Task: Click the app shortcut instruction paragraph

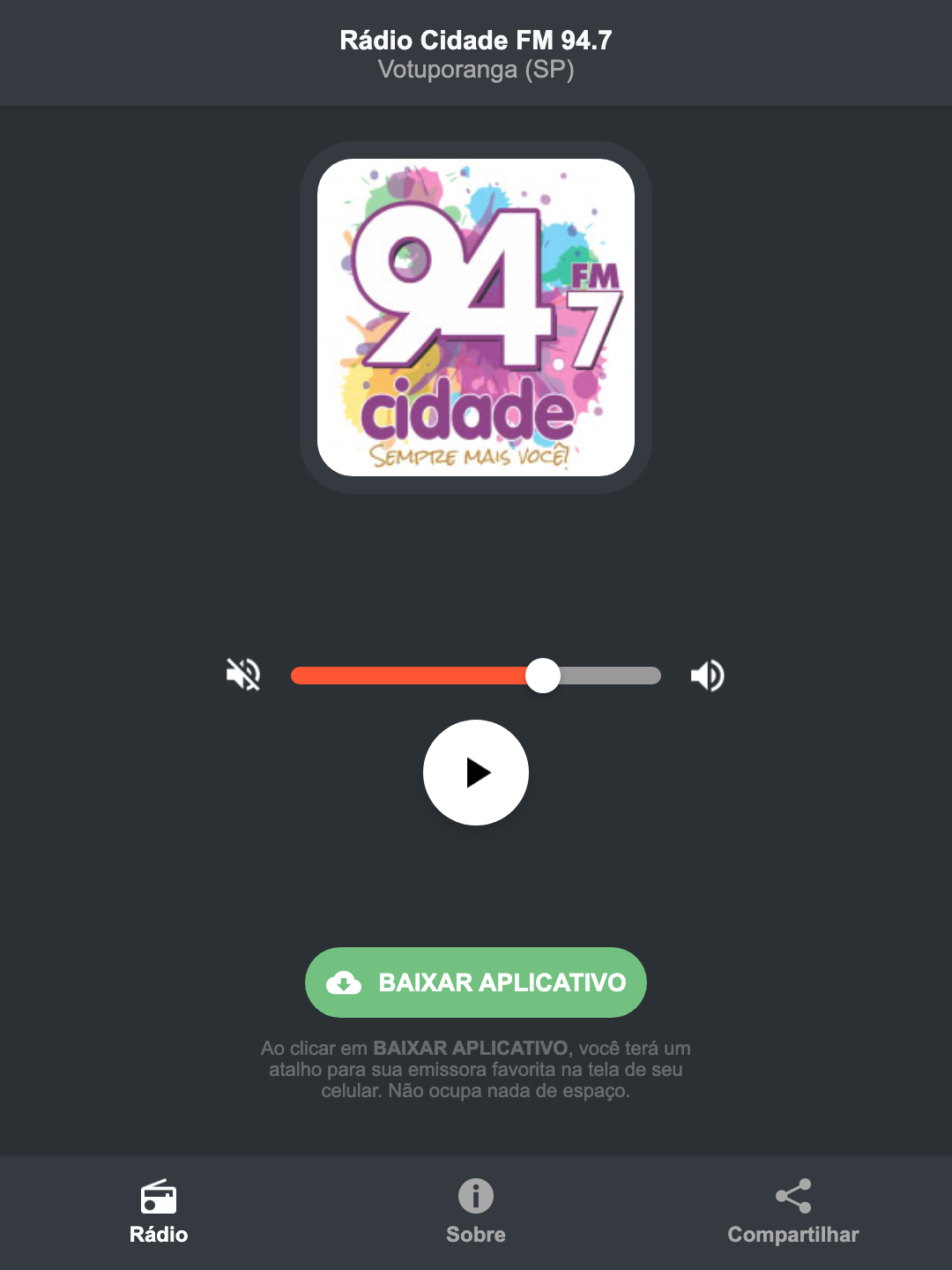Action: [475, 1070]
